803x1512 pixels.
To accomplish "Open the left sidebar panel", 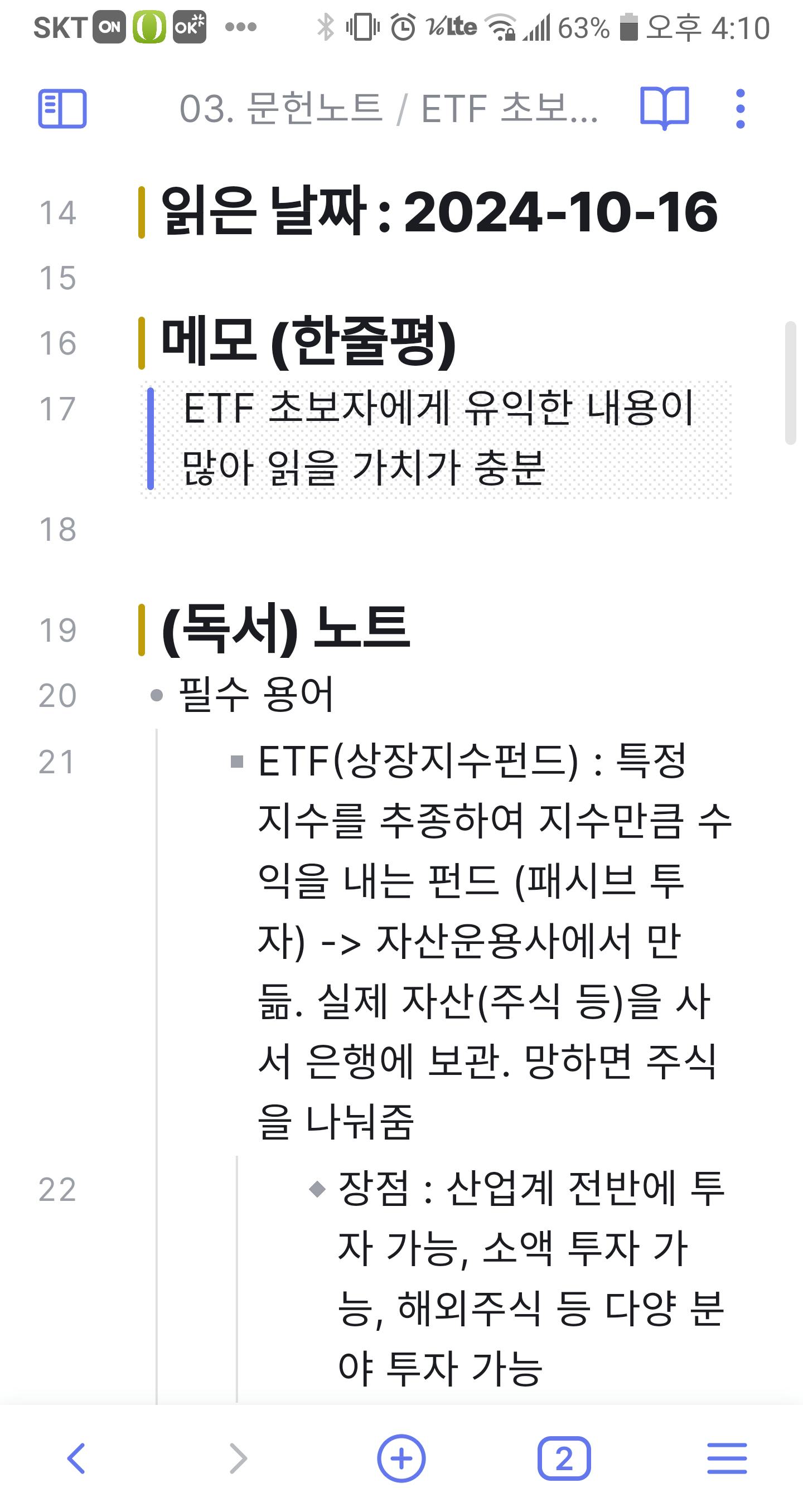I will coord(62,109).
